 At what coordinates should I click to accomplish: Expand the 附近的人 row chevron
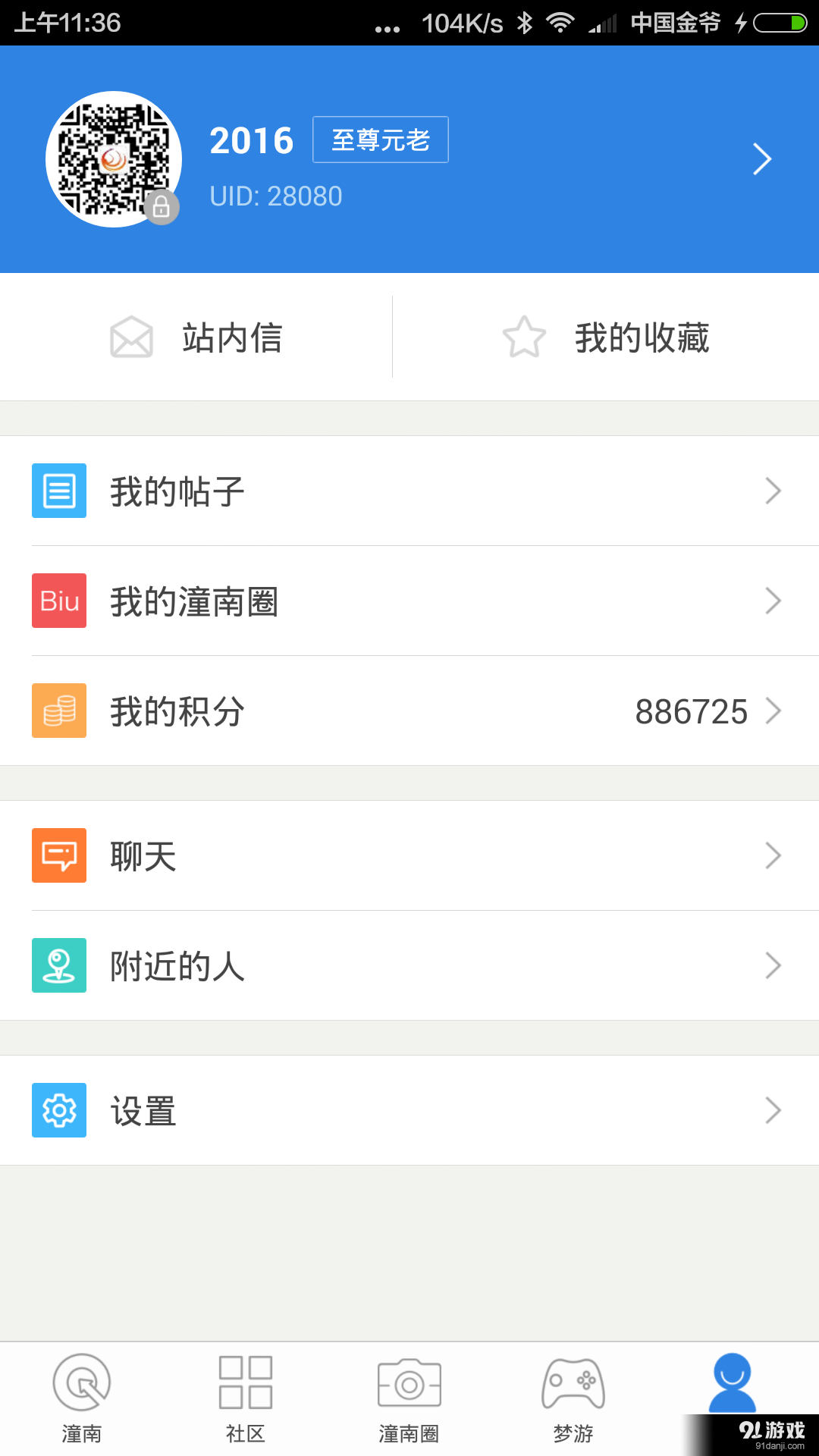[773, 965]
